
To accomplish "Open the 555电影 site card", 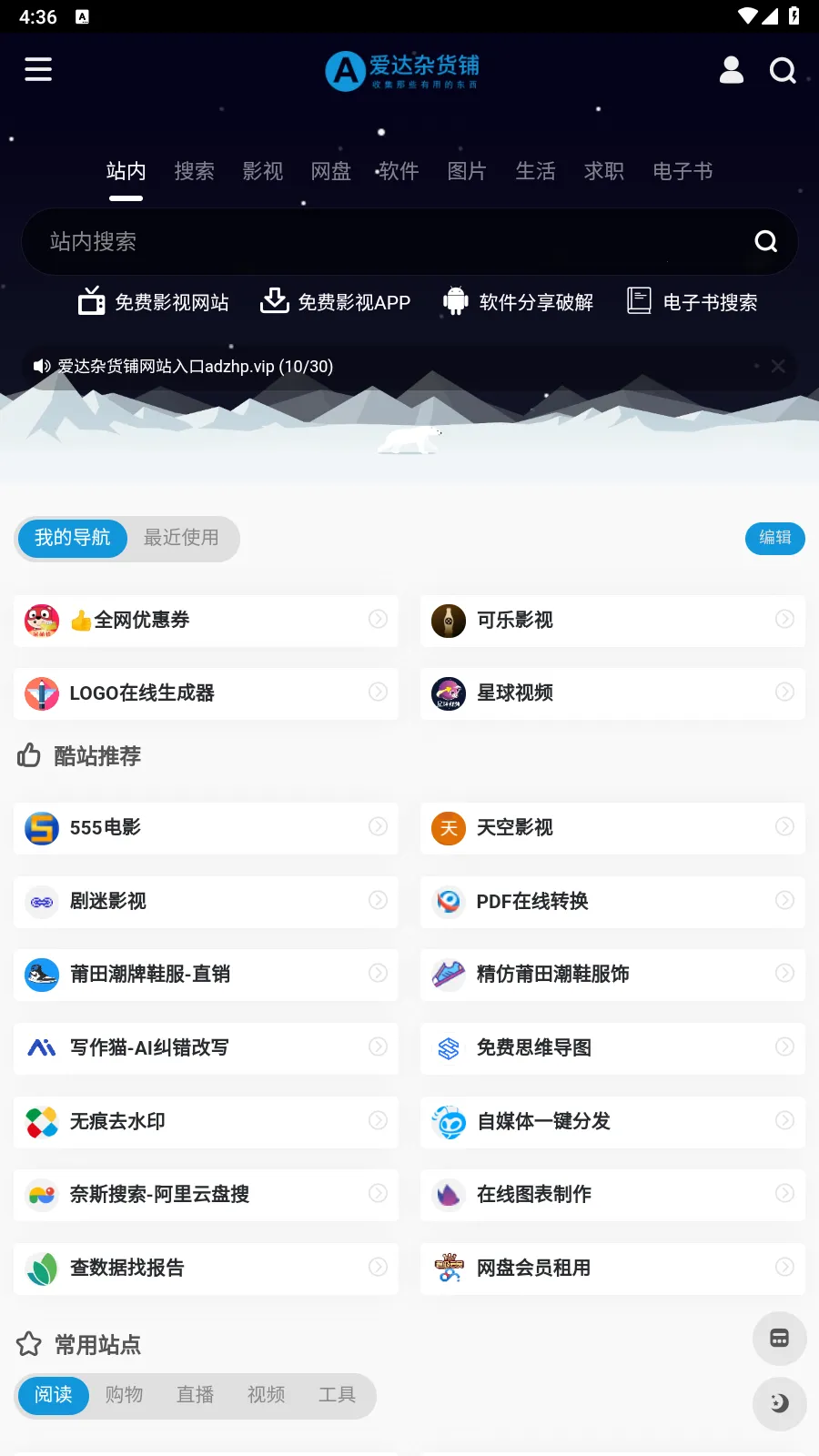I will pyautogui.click(x=206, y=828).
